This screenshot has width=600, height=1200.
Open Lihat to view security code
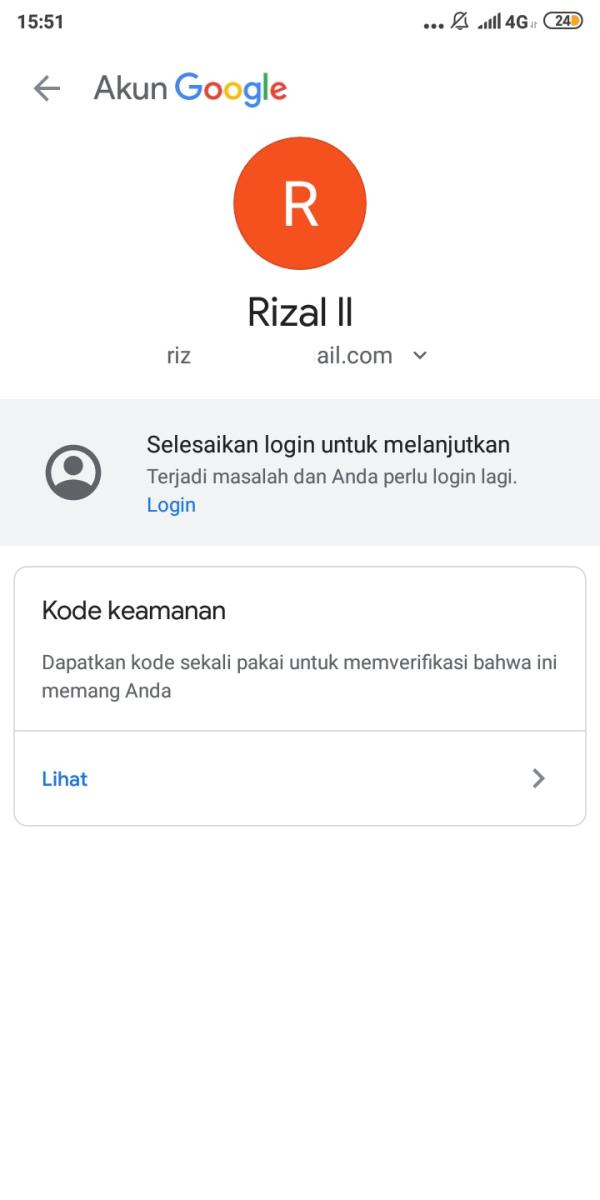click(299, 779)
